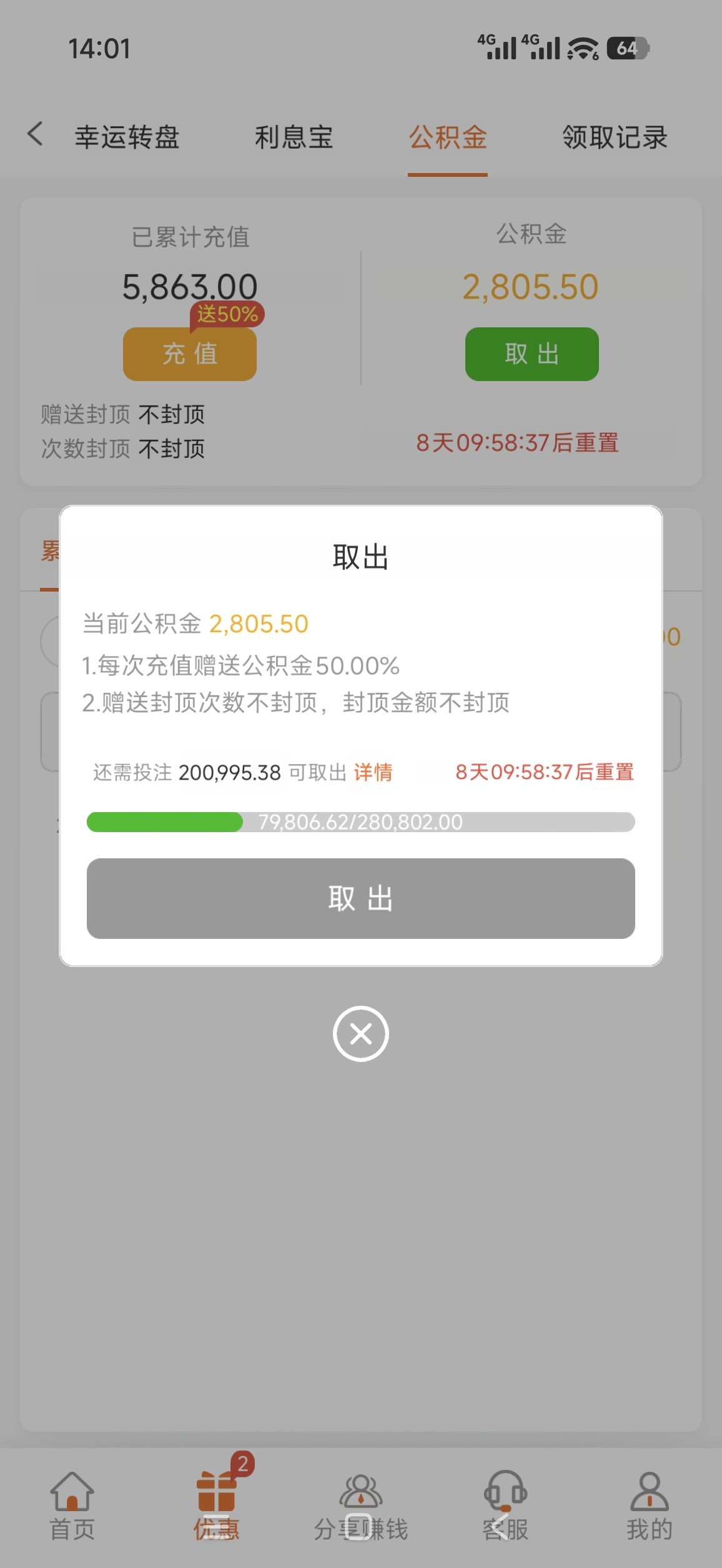
Task: Go to the 首页 tab
Action: (72, 1506)
